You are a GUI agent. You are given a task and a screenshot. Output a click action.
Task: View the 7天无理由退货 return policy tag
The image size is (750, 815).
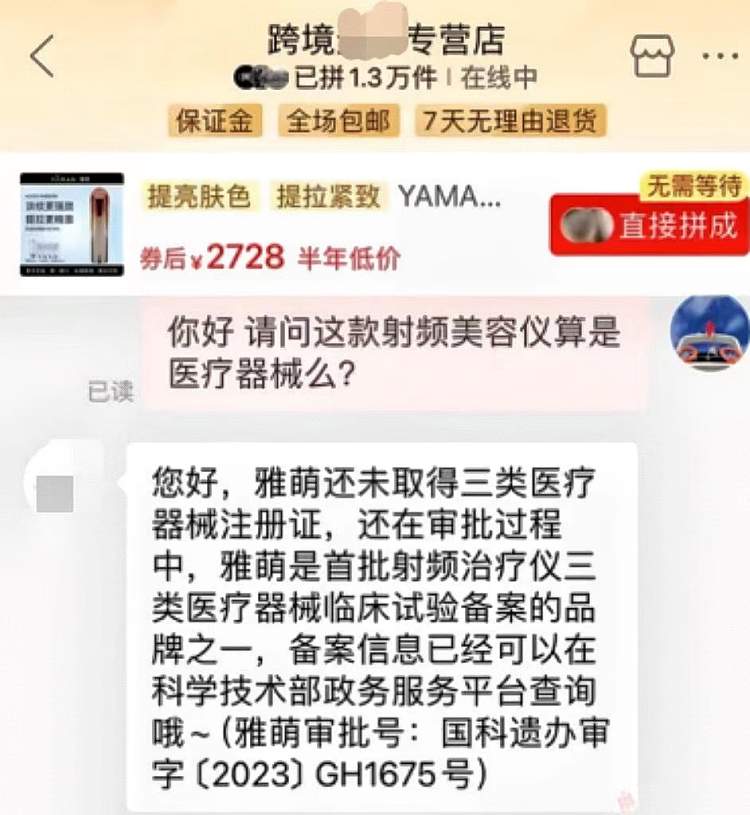[510, 121]
